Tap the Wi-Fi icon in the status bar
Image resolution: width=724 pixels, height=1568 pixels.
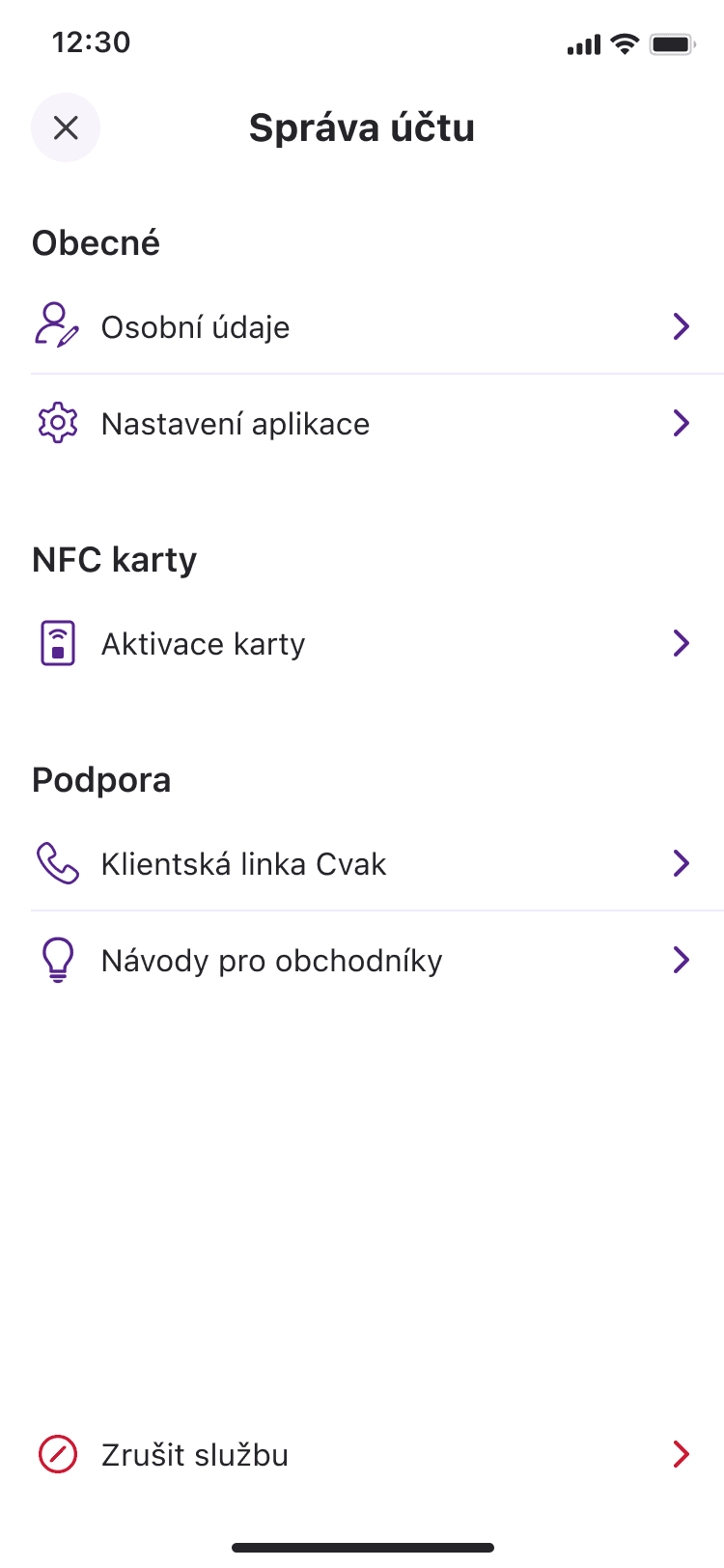point(624,42)
